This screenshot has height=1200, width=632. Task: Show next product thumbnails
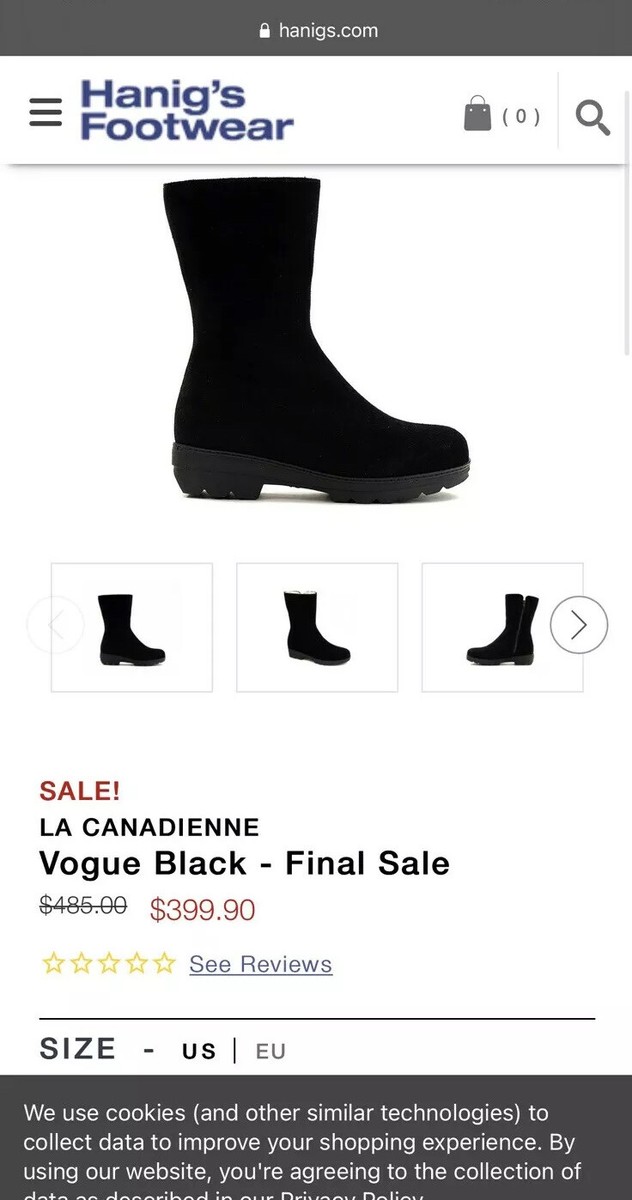(x=578, y=625)
